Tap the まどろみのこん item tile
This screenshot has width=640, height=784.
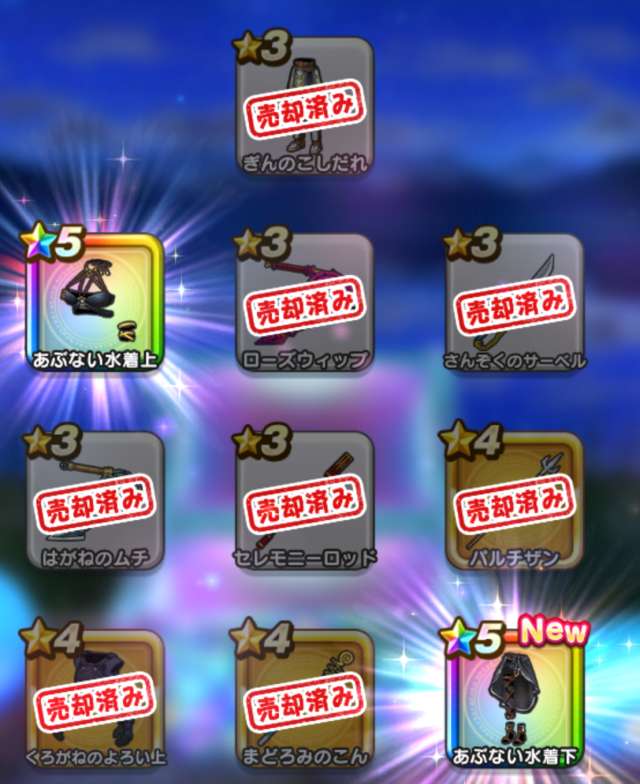304,699
